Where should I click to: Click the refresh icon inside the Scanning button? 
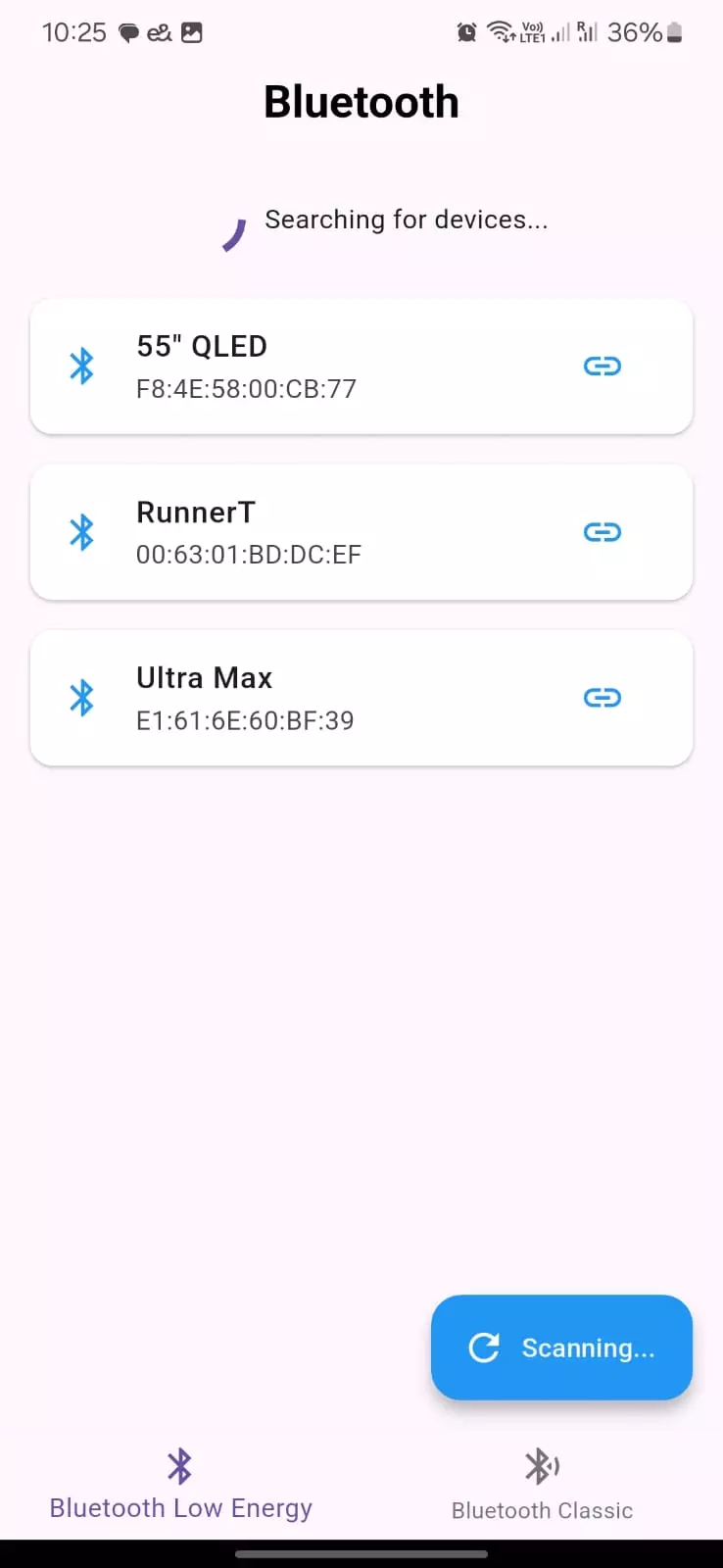pos(484,1347)
